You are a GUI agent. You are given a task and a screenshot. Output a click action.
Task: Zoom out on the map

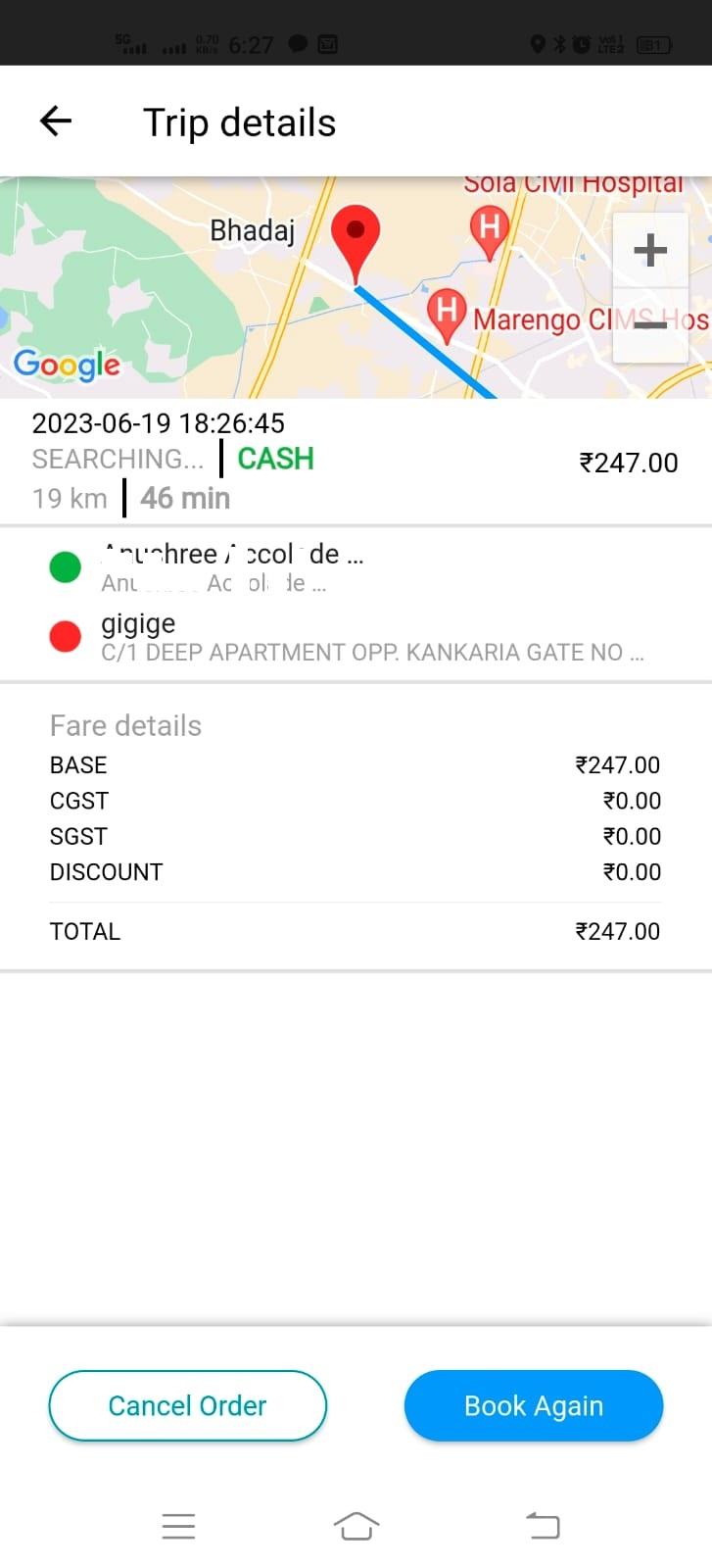(x=650, y=325)
